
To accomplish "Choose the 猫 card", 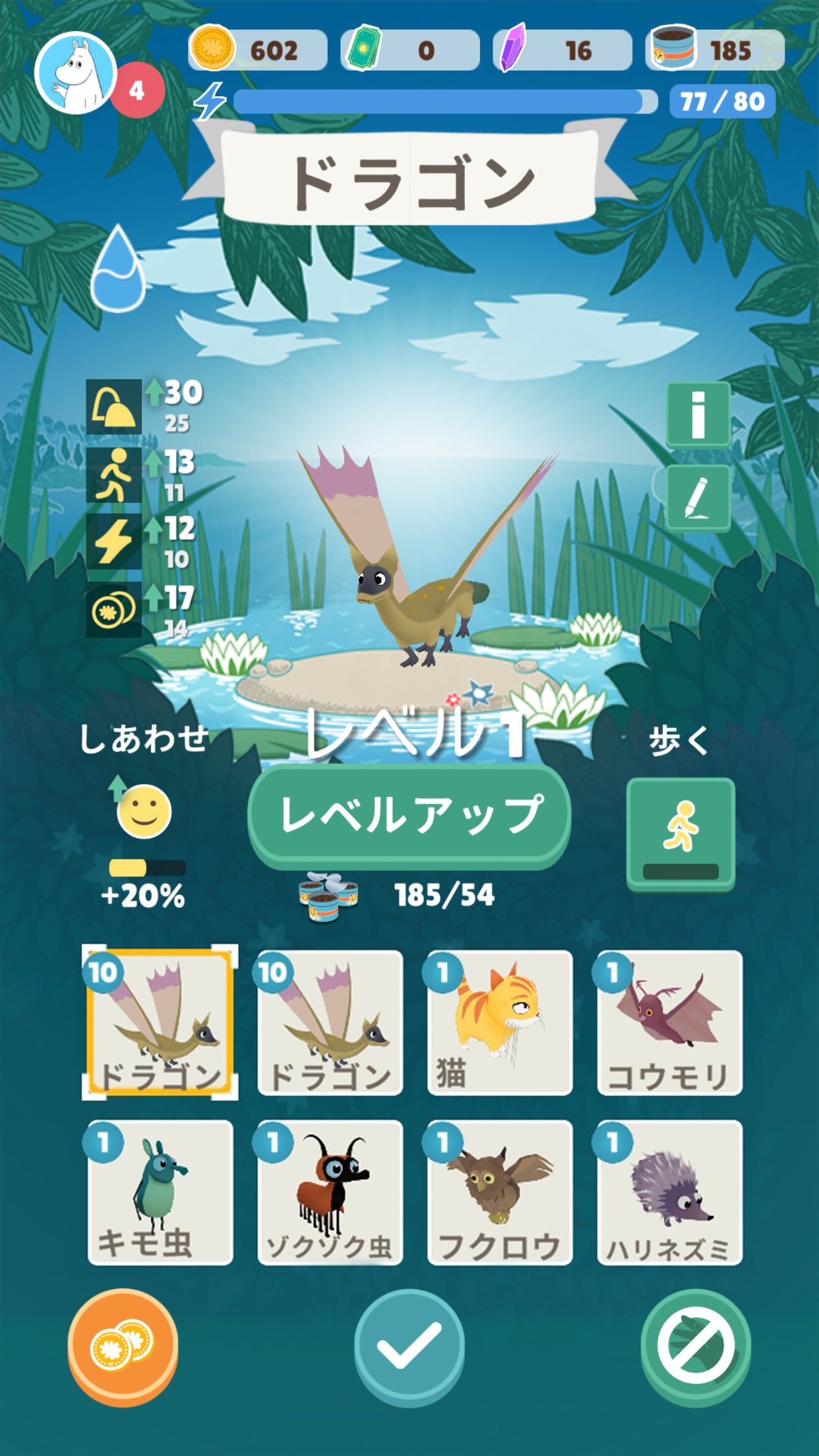I will point(500,1022).
